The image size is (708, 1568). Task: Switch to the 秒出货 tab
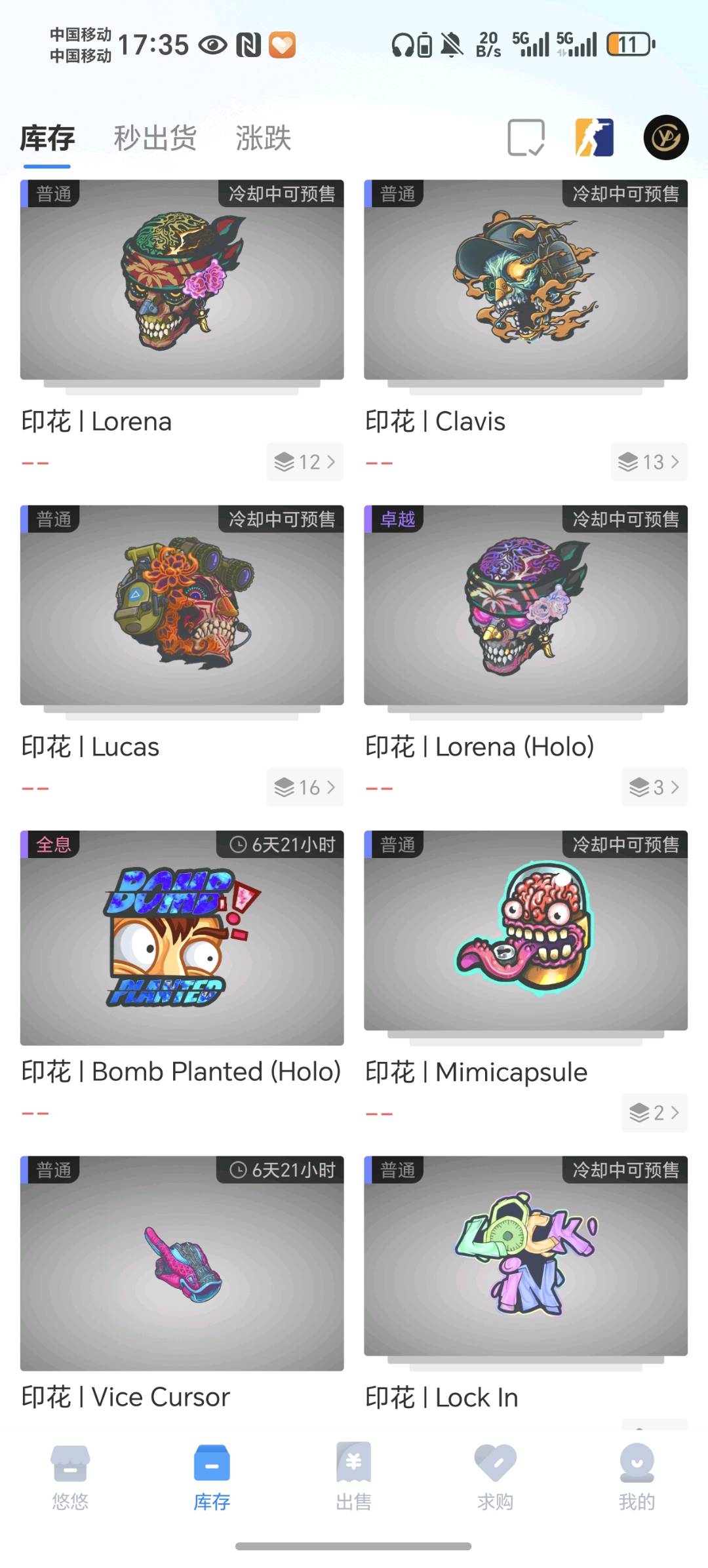(x=155, y=138)
